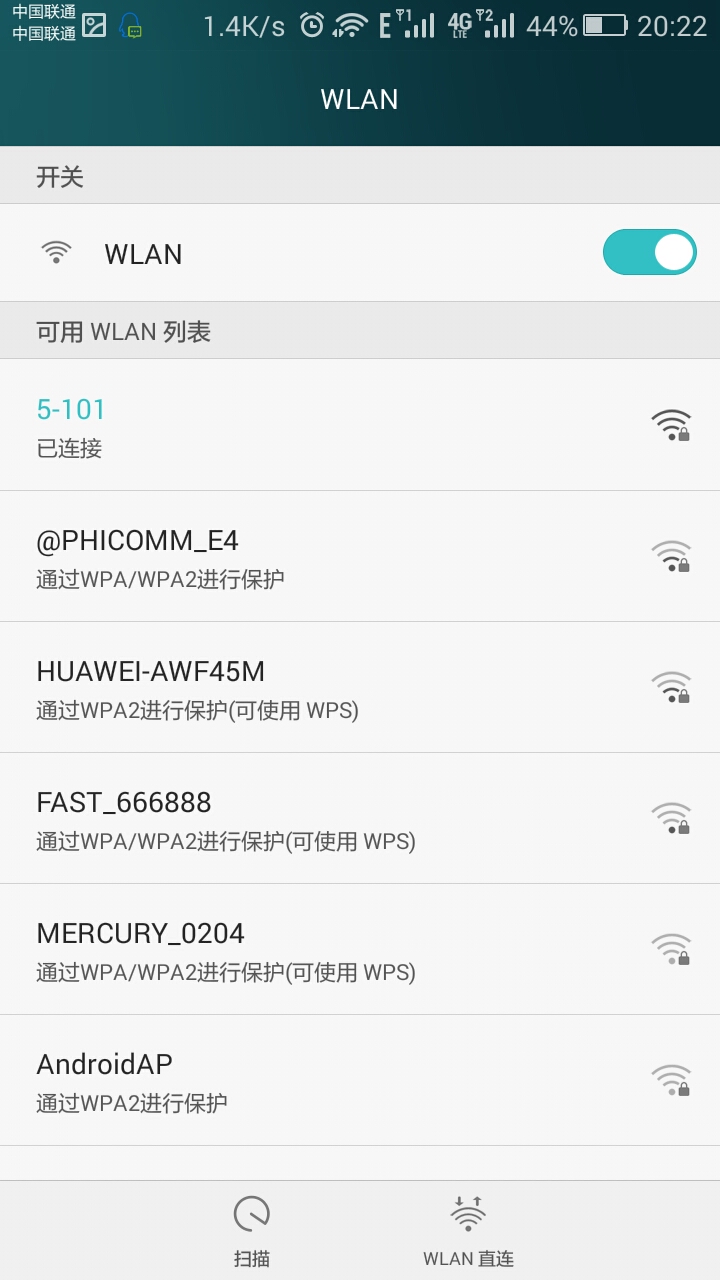
Task: Open the connected 5-101 network details
Action: click(x=360, y=425)
